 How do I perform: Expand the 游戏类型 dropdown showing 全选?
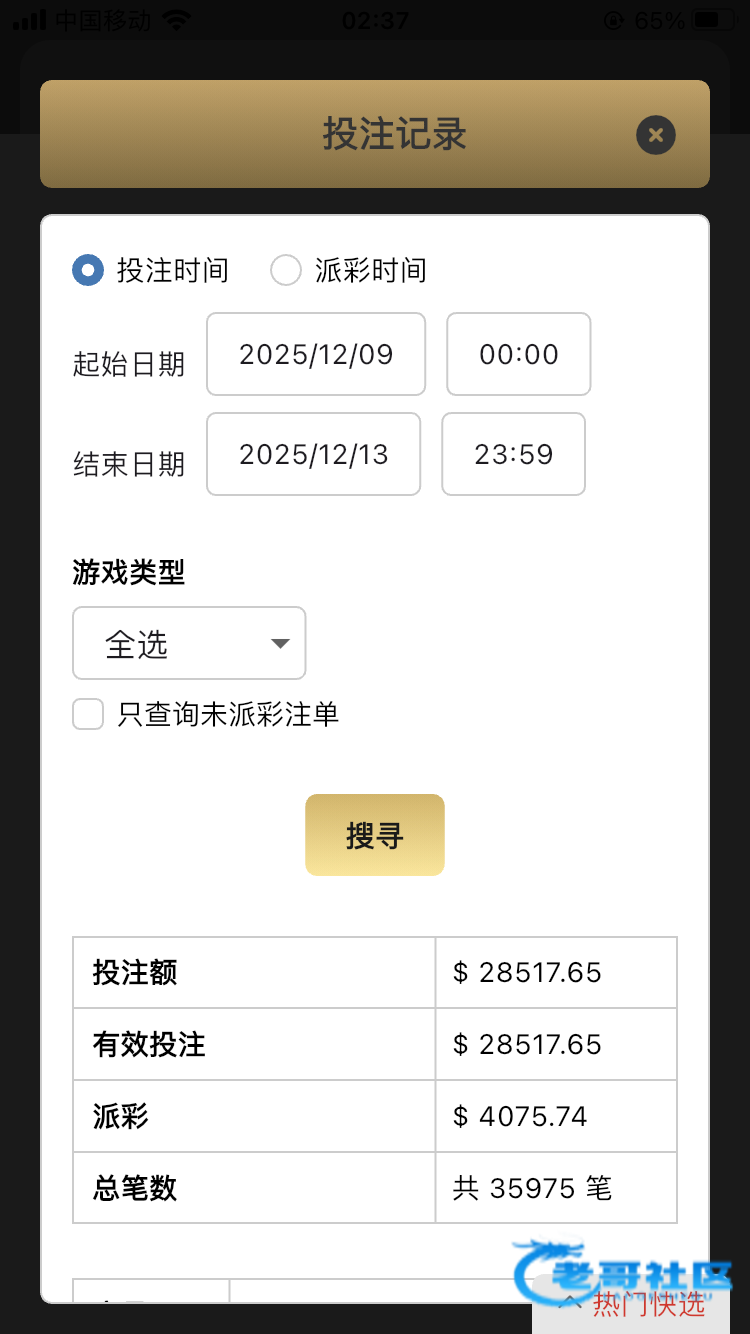click(x=189, y=643)
